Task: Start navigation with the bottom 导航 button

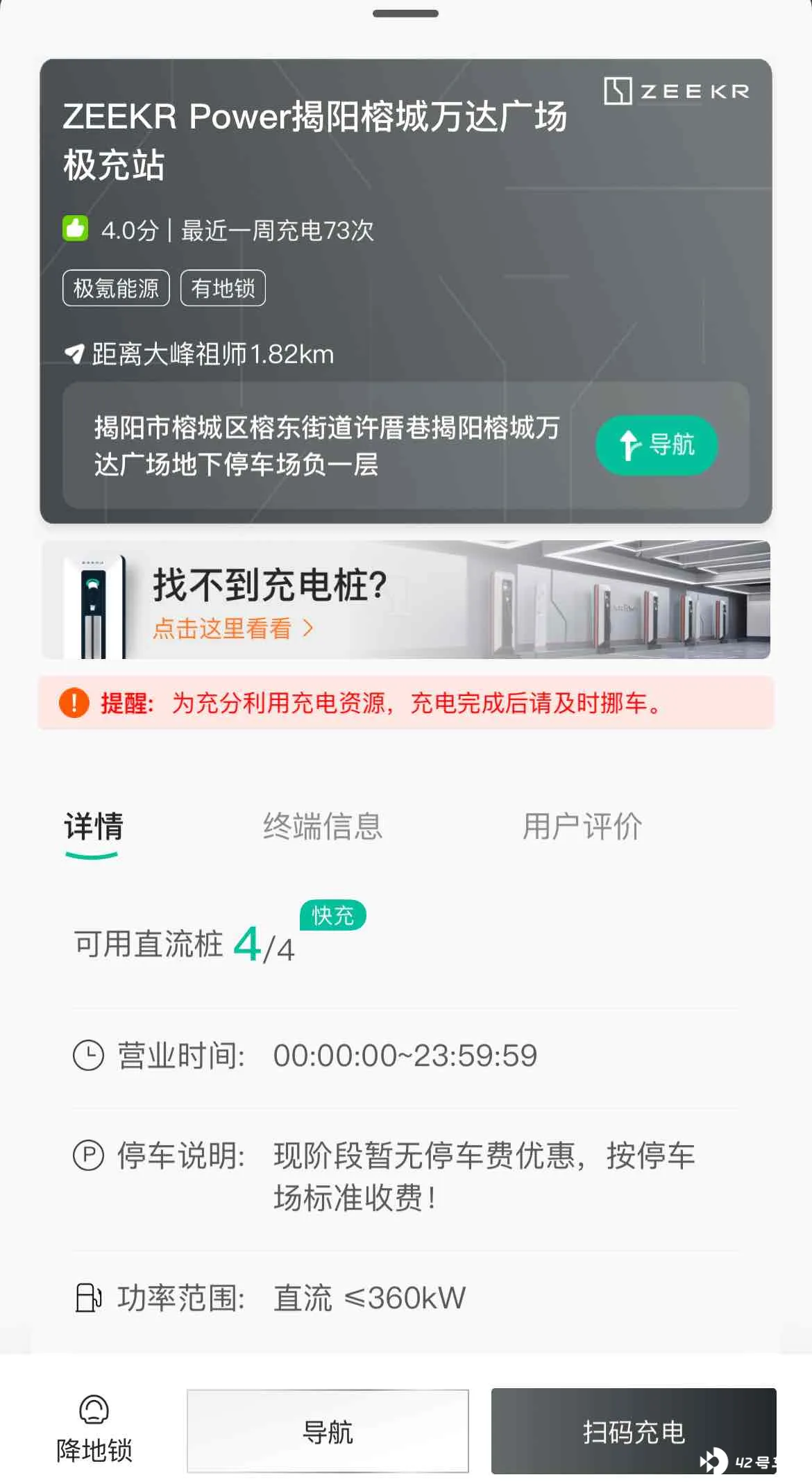Action: (328, 1431)
